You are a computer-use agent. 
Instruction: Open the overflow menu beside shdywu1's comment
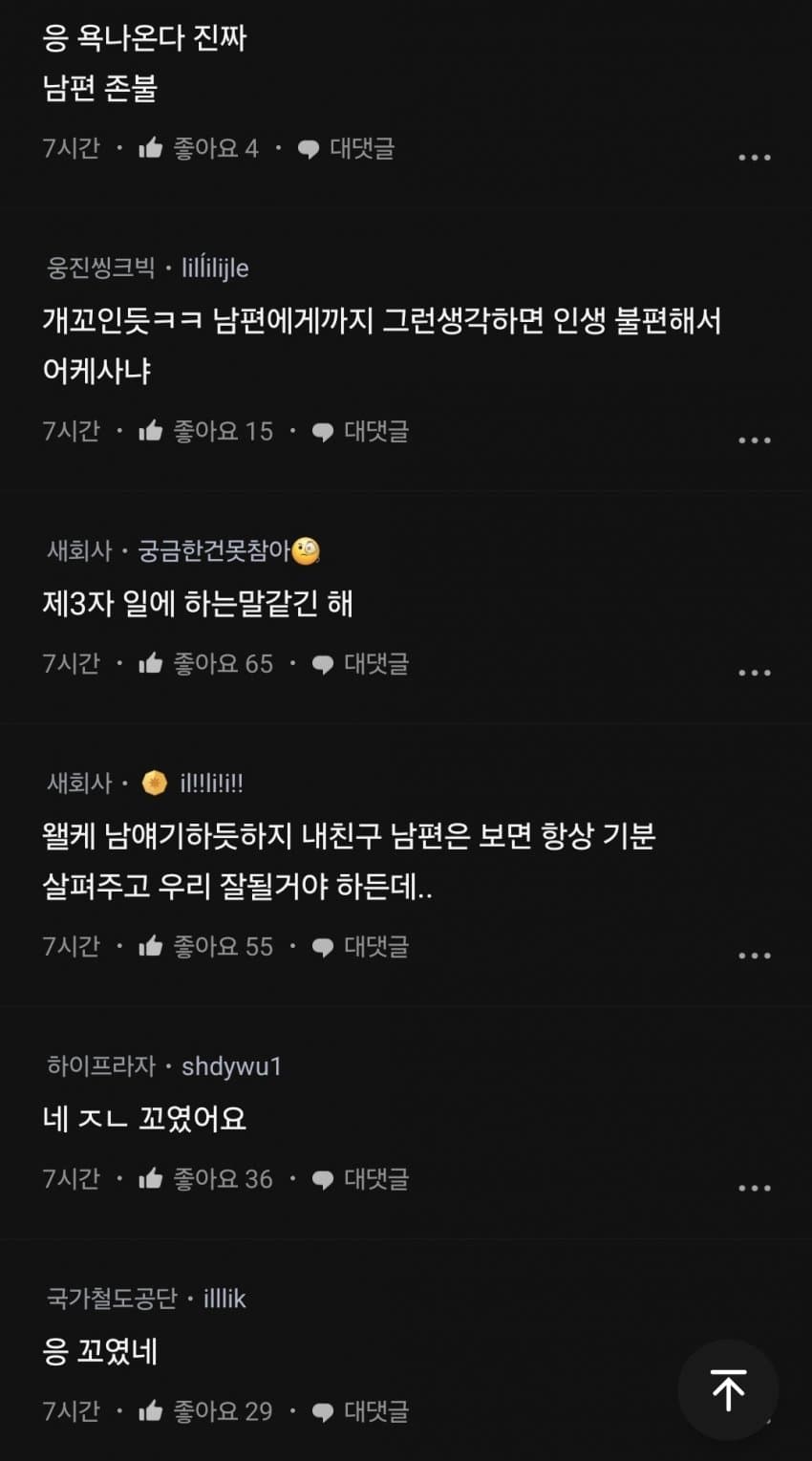pyautogui.click(x=755, y=1187)
